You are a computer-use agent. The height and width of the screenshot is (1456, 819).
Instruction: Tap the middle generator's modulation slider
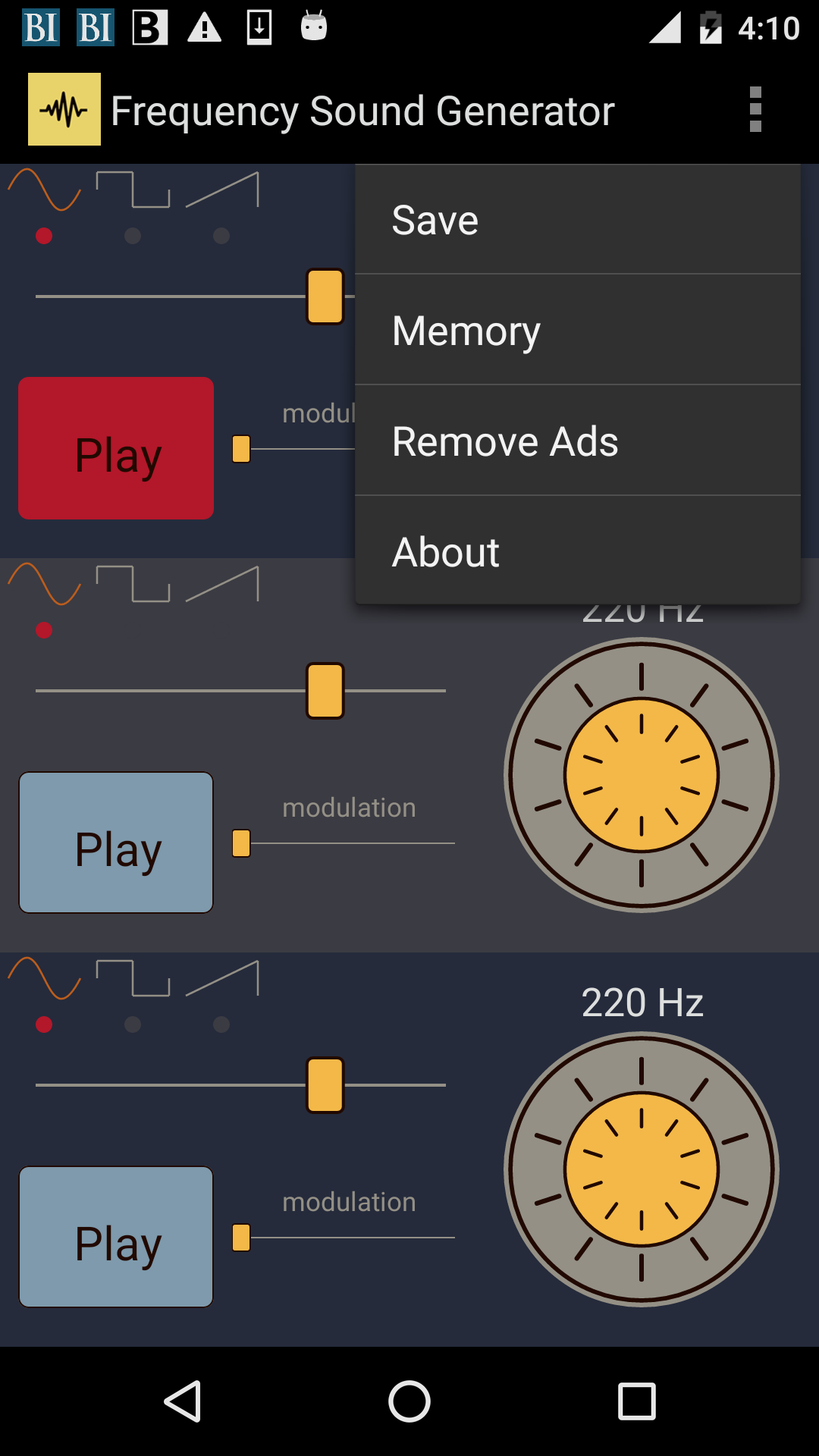point(349,843)
